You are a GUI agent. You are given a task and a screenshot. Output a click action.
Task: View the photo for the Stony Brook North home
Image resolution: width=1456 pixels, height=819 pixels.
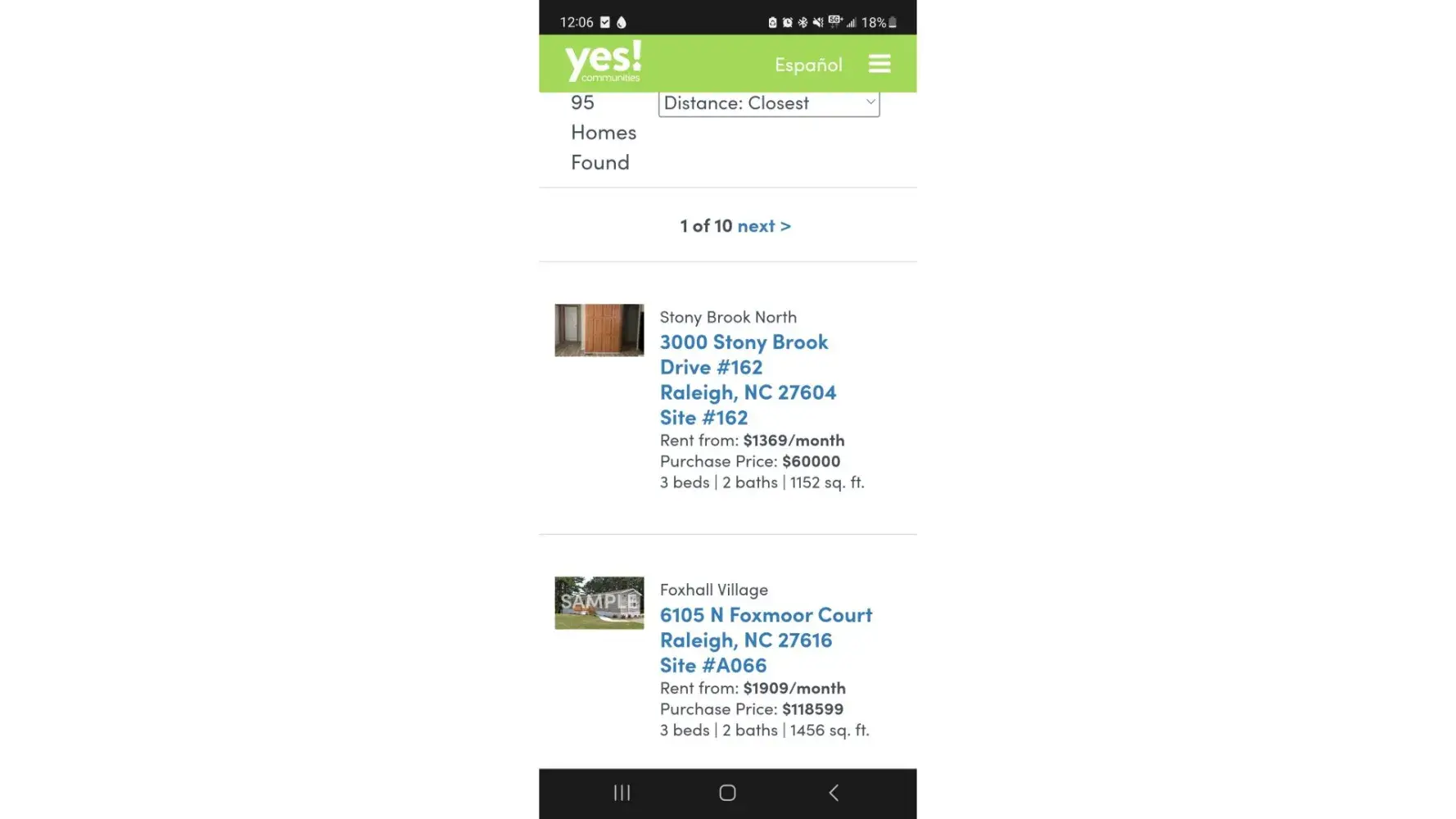coord(599,330)
